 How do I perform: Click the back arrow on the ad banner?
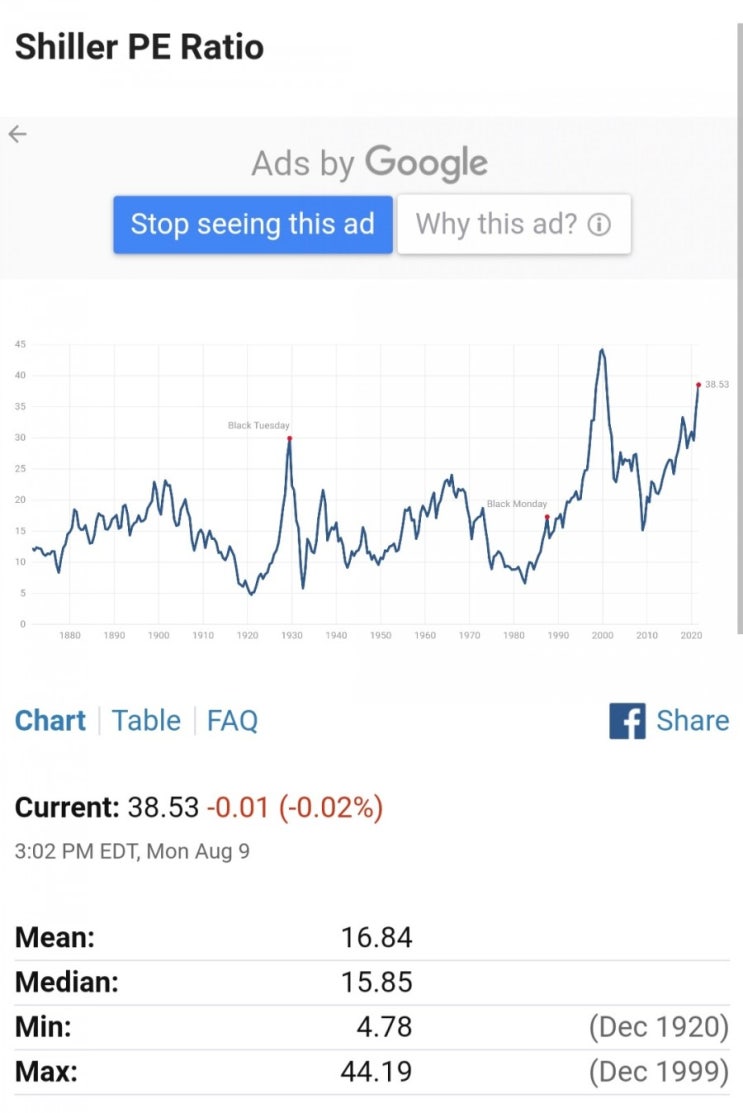18,134
